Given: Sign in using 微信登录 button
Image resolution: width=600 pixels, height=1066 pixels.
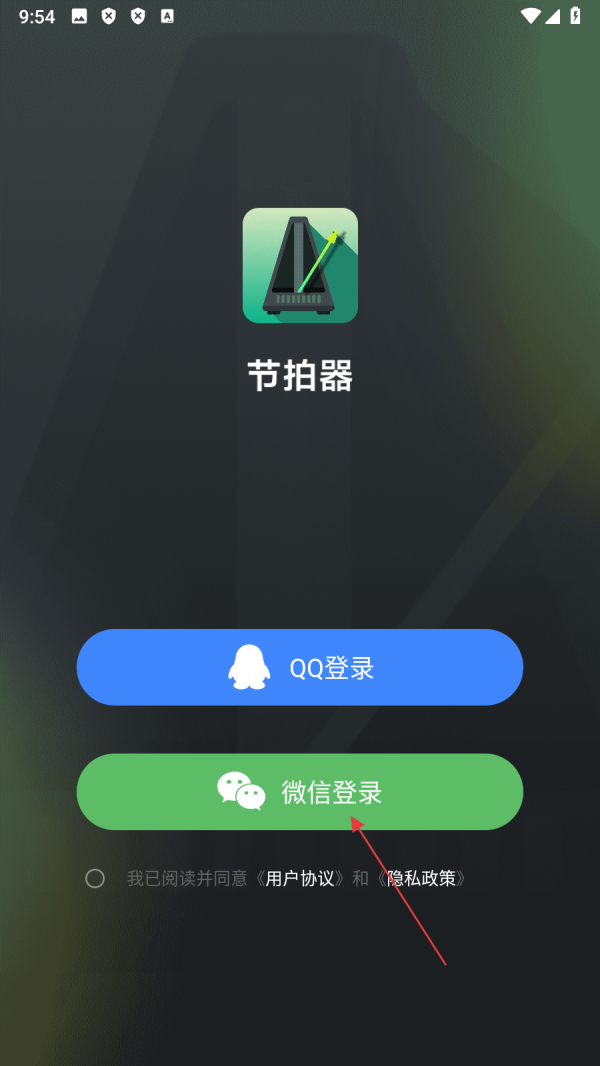Looking at the screenshot, I should point(300,792).
